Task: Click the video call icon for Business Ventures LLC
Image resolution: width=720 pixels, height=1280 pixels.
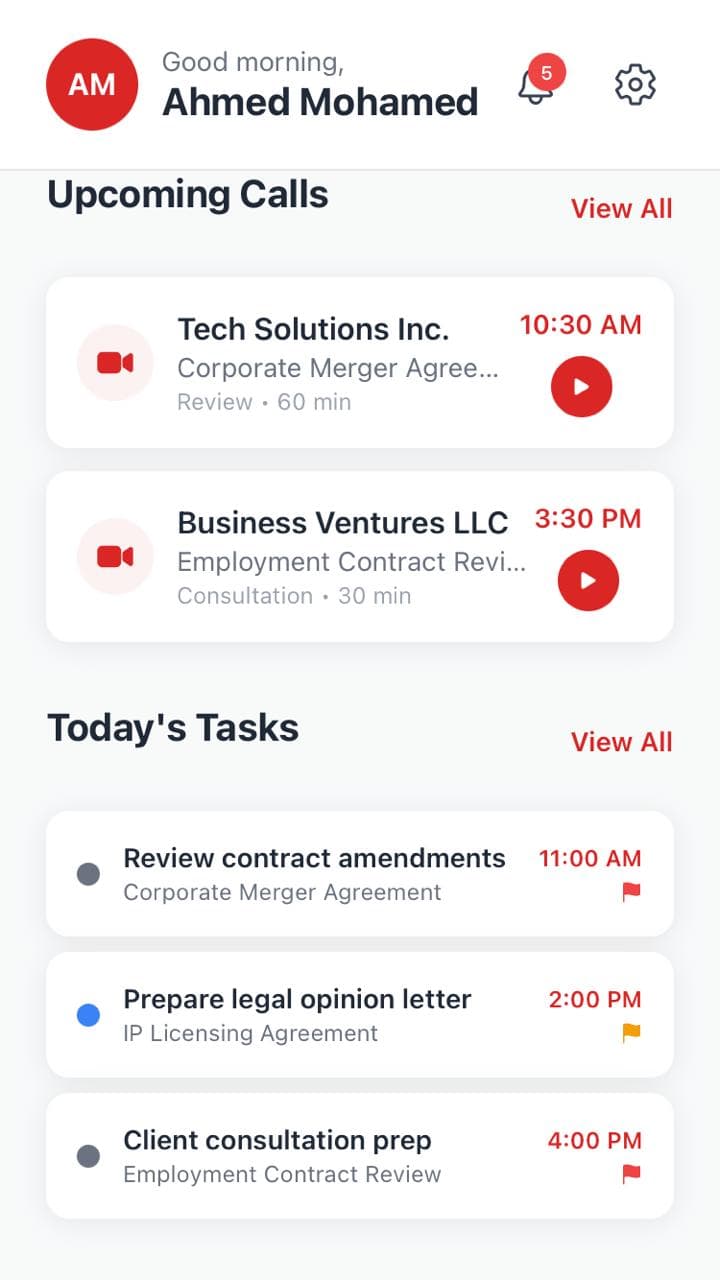Action: coord(115,556)
